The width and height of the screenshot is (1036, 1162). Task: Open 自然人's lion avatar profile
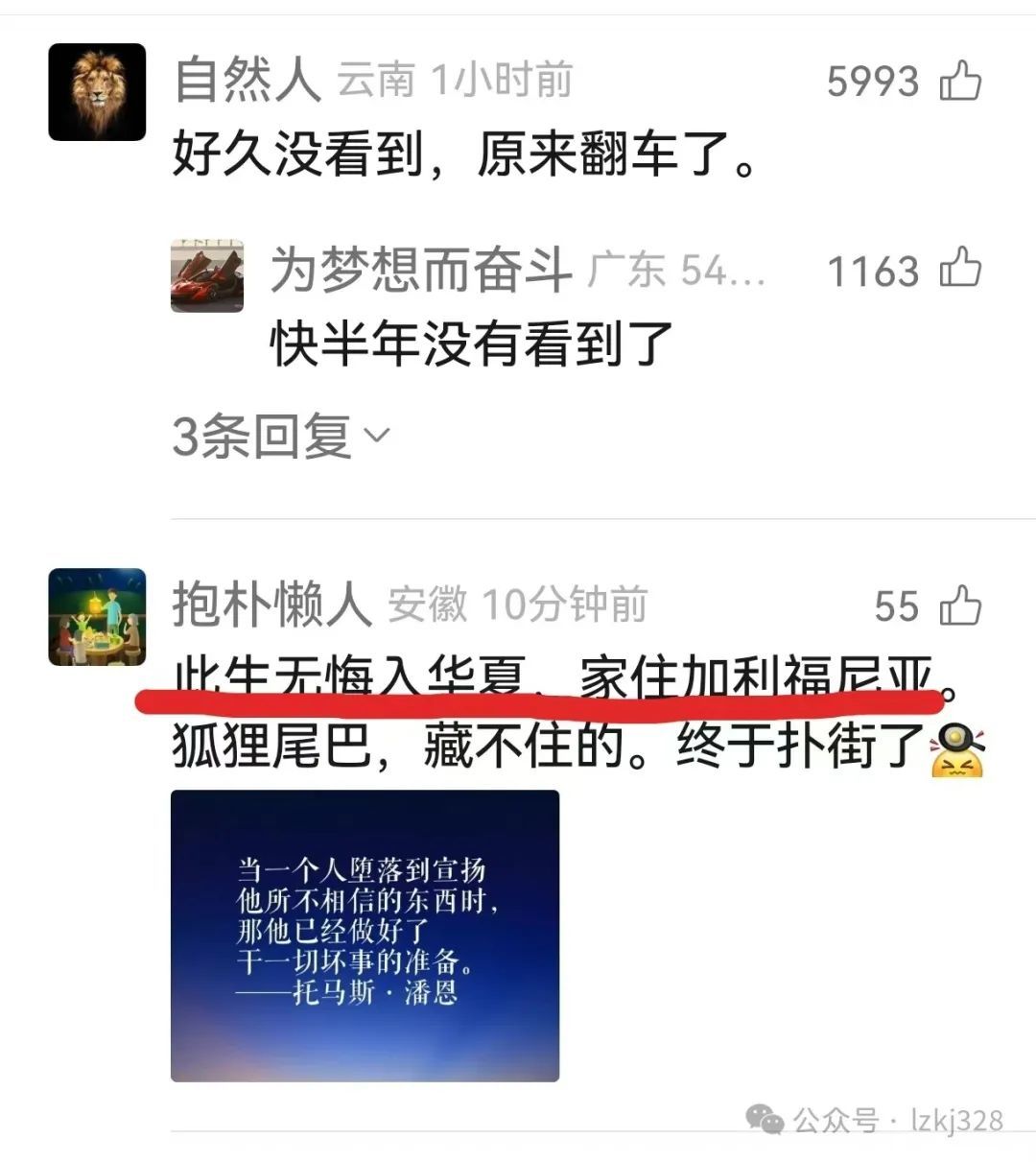click(97, 92)
